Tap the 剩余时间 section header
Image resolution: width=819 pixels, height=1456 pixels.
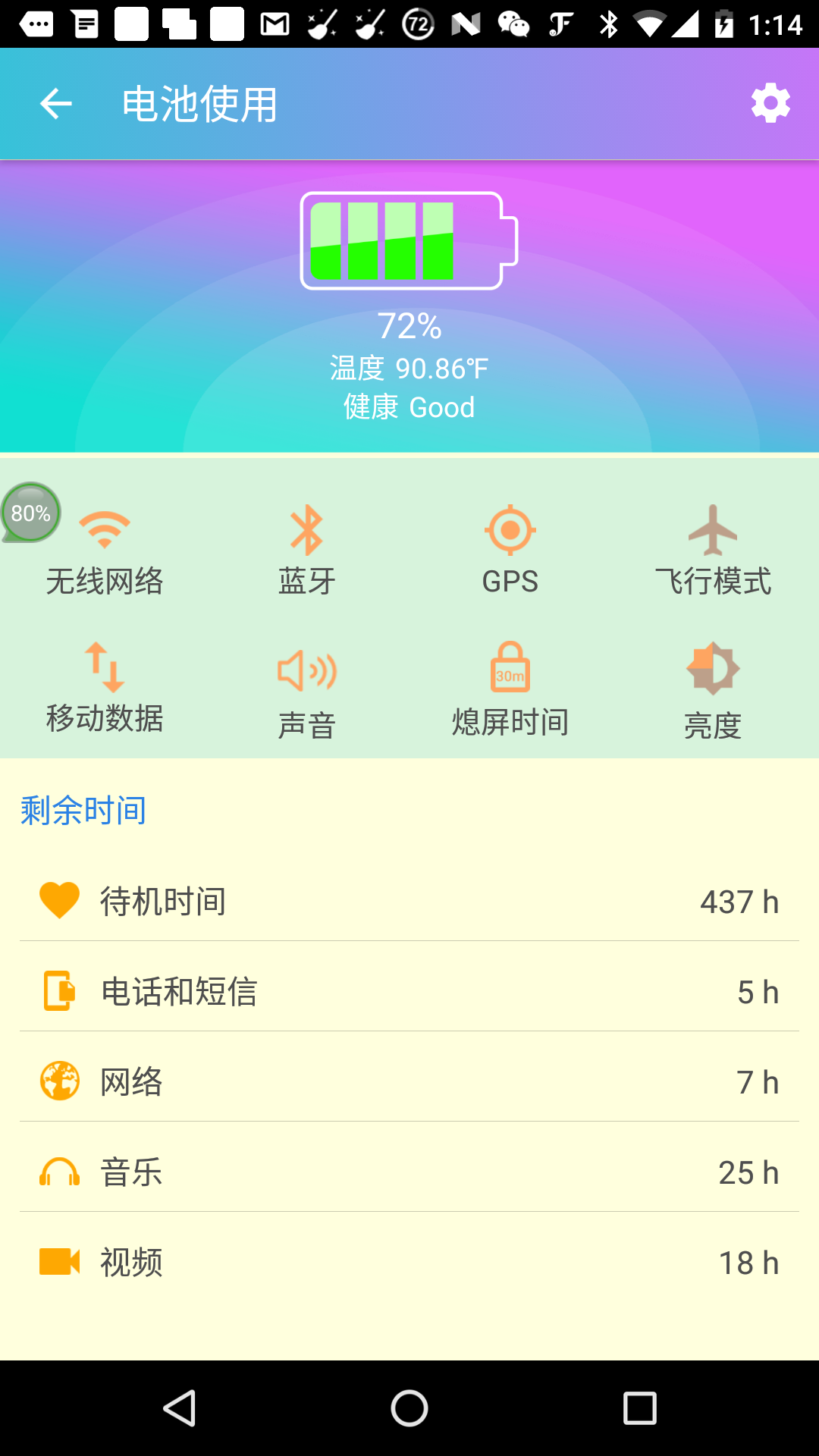82,810
